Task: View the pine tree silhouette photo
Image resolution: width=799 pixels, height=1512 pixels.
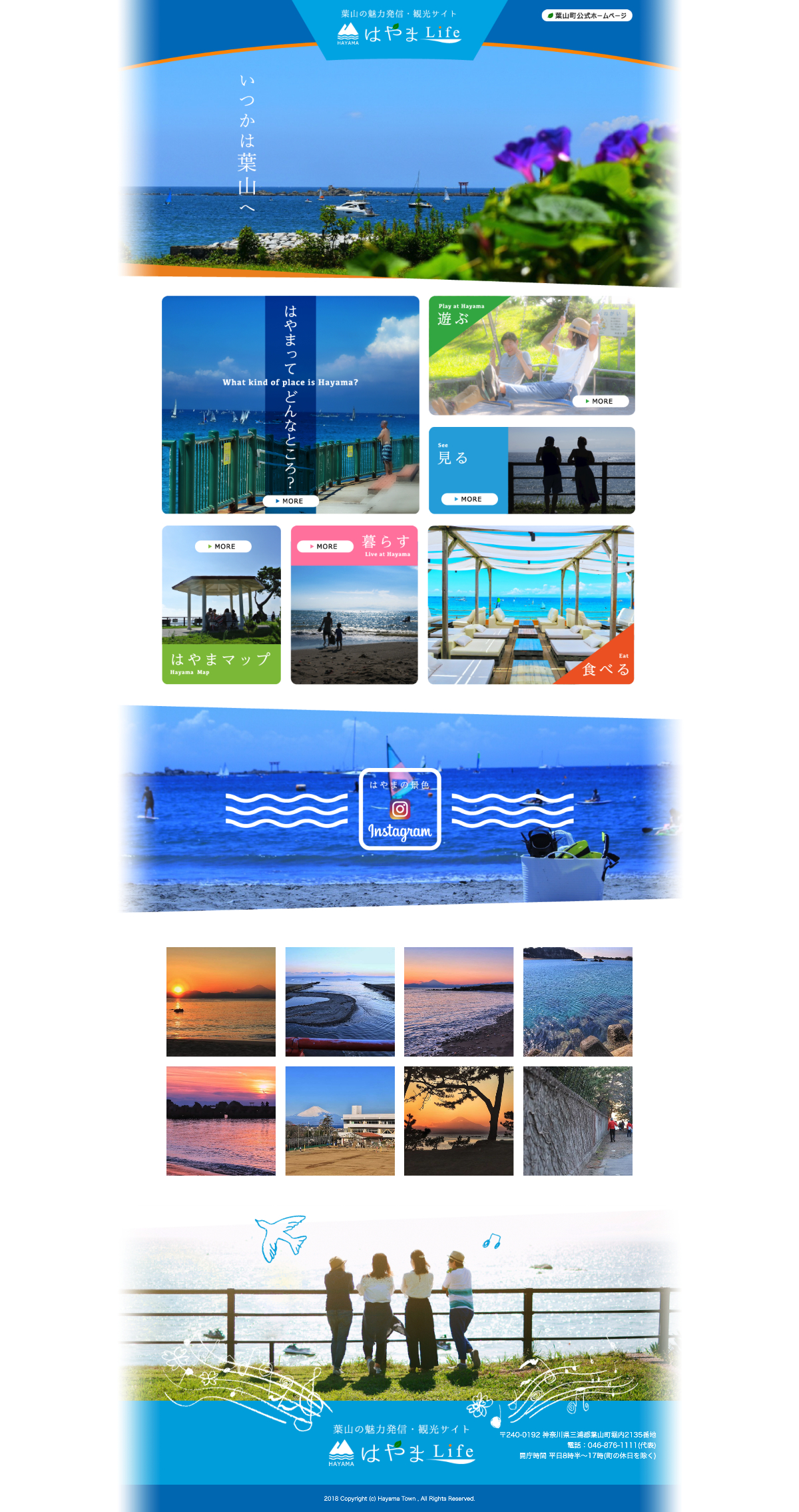Action: click(459, 1120)
